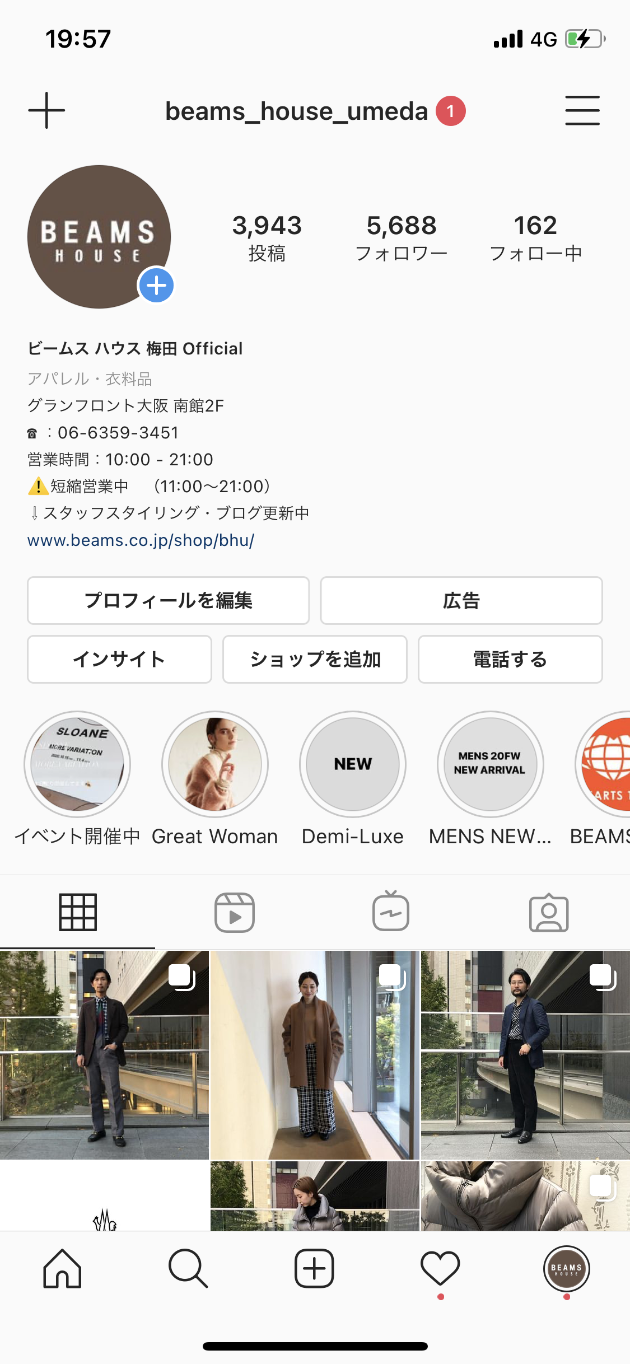Viewport: 630px width, 1364px height.
Task: Switch to the Reels tab
Action: 235,912
